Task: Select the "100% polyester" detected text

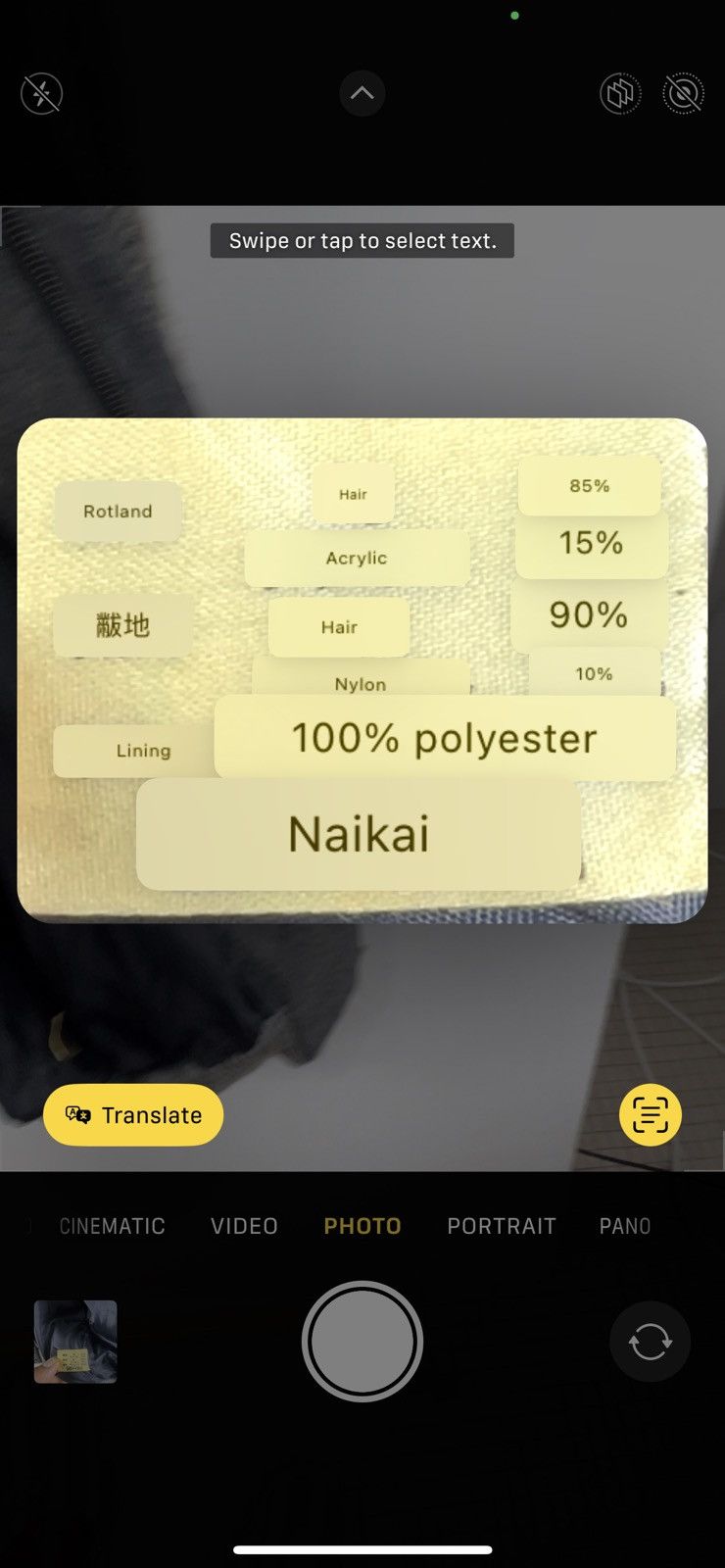Action: point(445,738)
